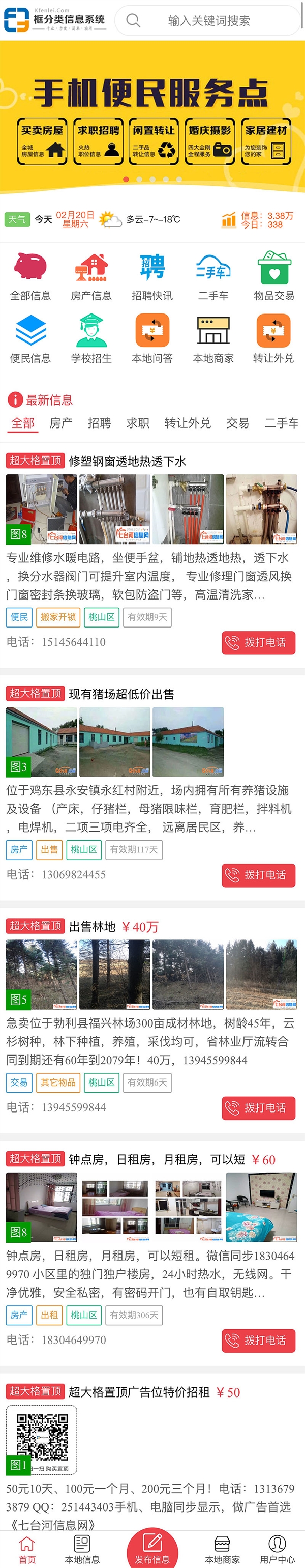Call the 现有猪场超低价出售 listing

(258, 875)
